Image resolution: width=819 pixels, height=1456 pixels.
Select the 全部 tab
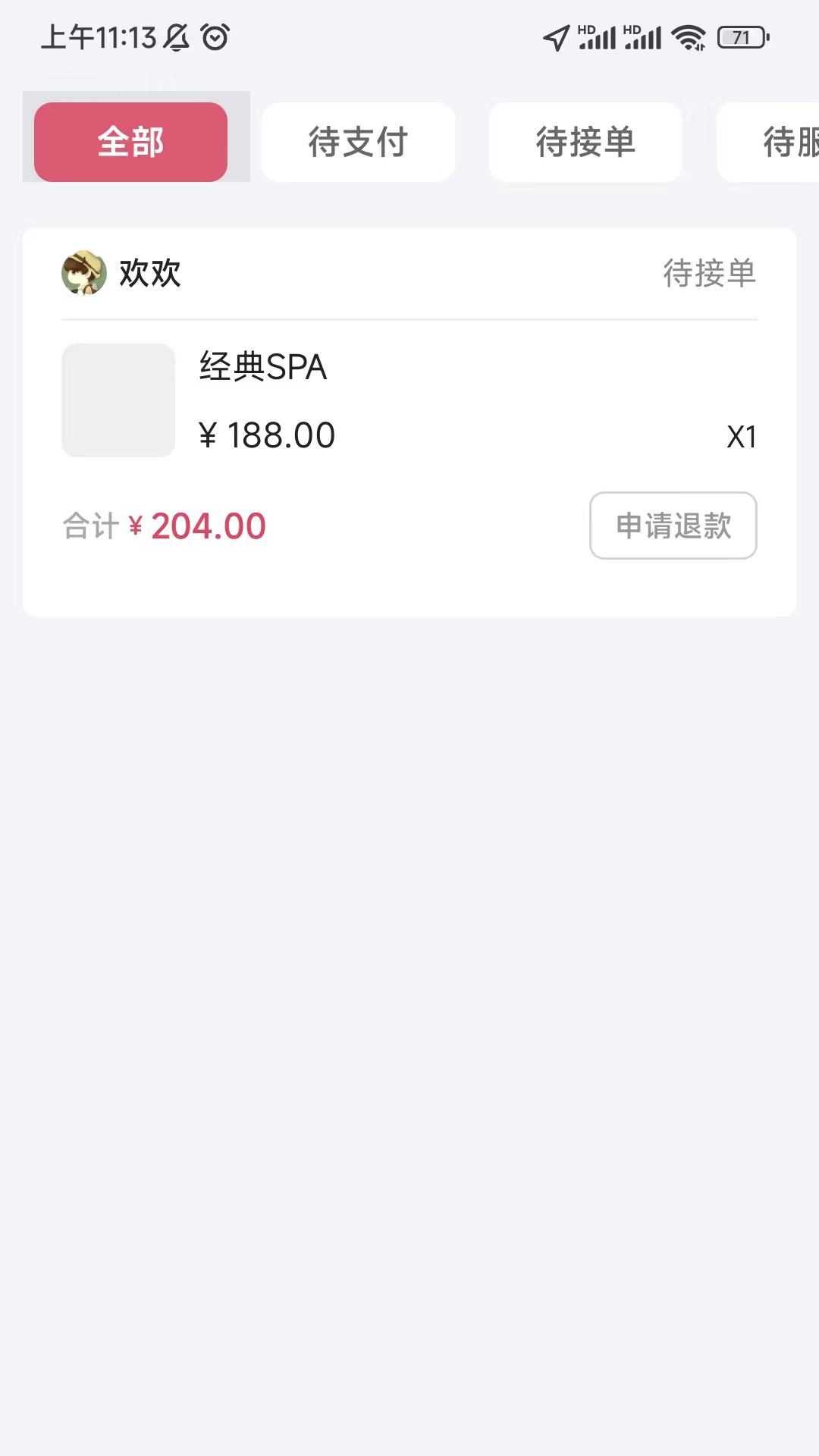click(x=130, y=142)
